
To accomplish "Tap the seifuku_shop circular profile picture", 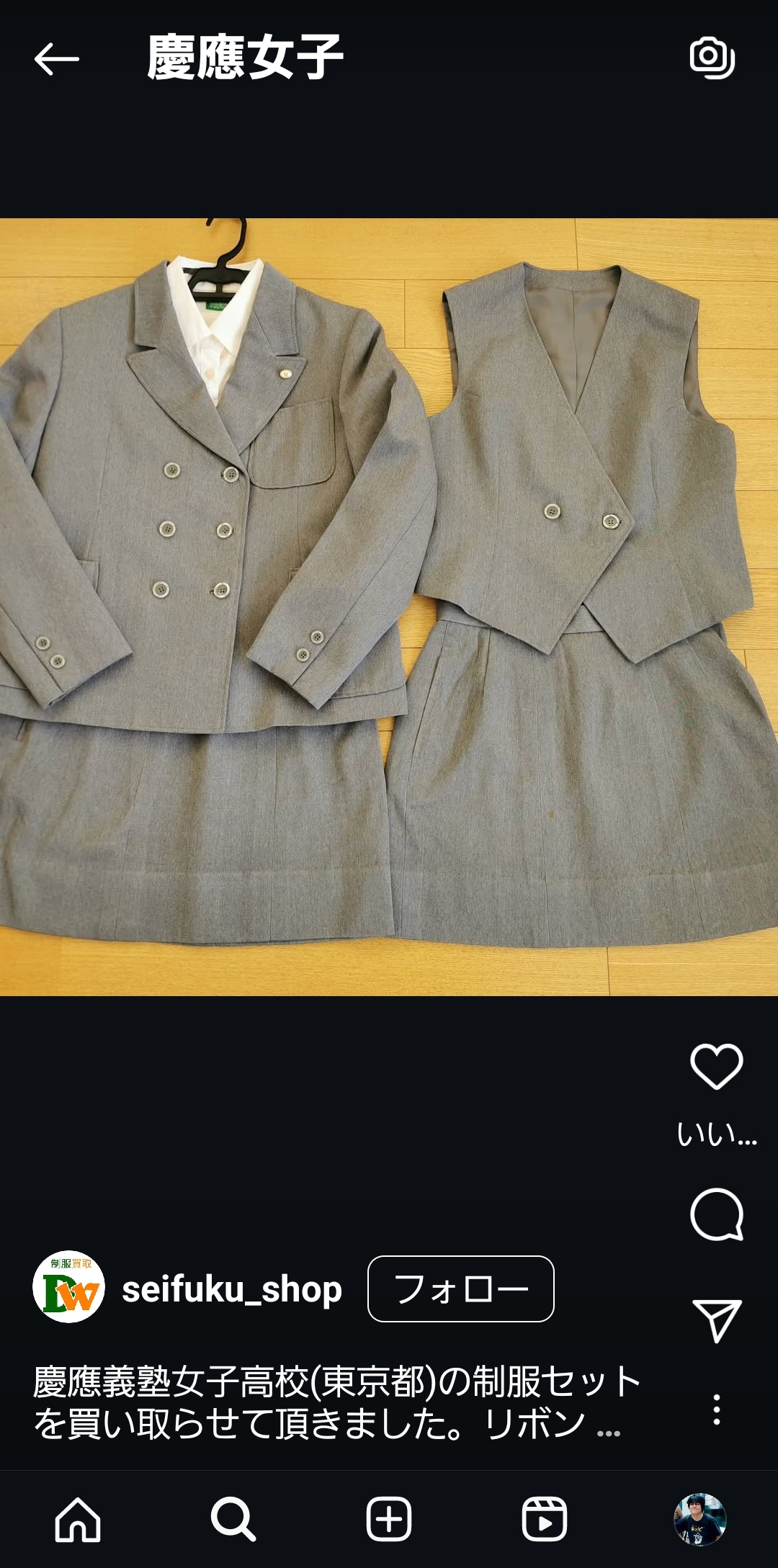I will tap(69, 1287).
